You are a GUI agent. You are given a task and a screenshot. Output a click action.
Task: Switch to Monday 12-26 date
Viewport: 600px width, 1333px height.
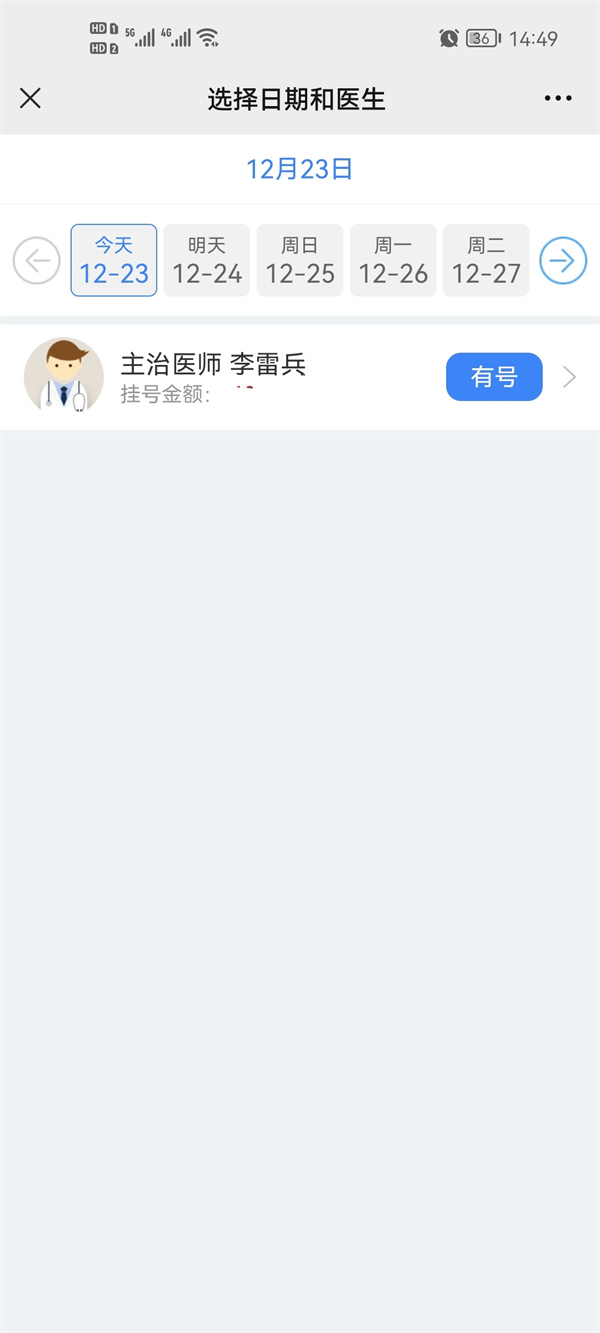click(x=393, y=261)
